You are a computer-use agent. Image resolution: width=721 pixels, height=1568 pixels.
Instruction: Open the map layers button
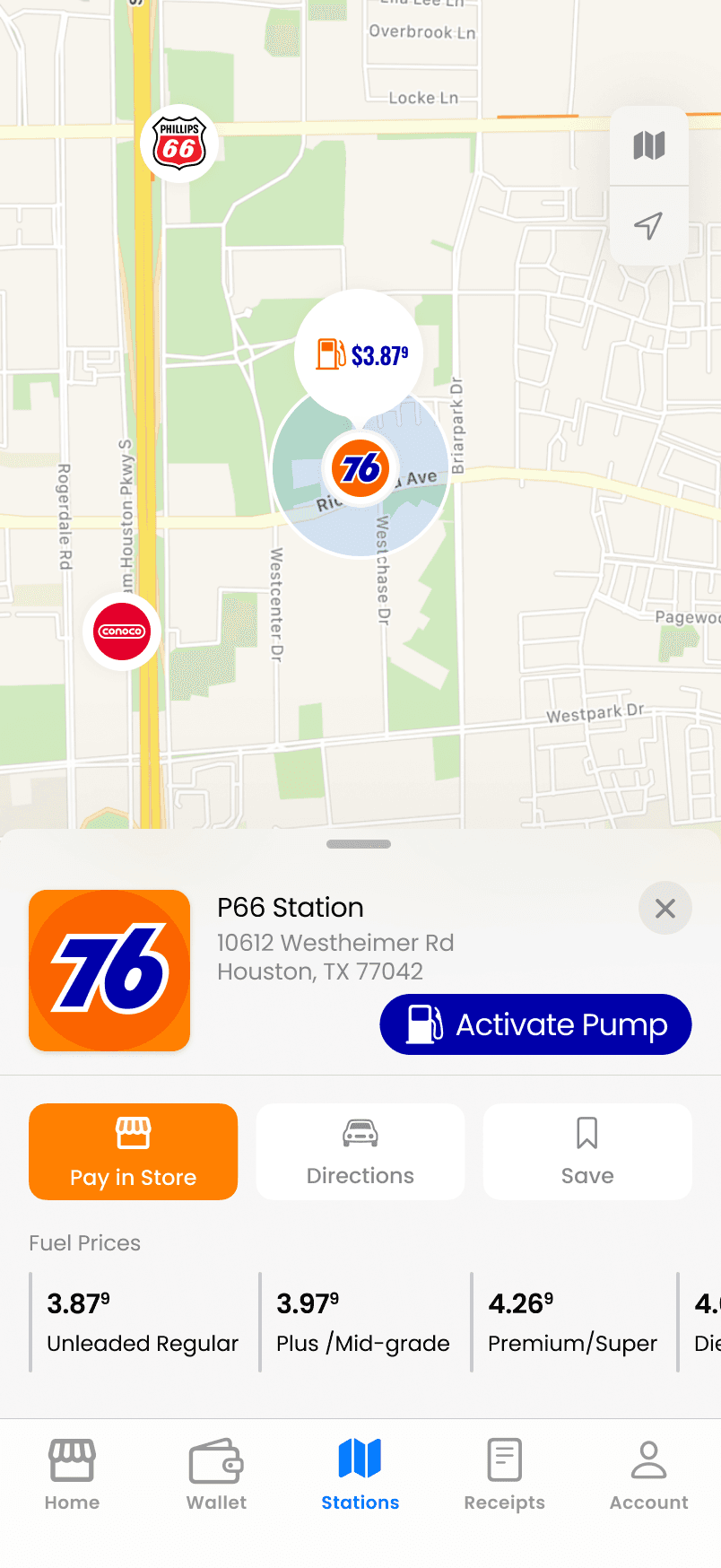(x=648, y=145)
